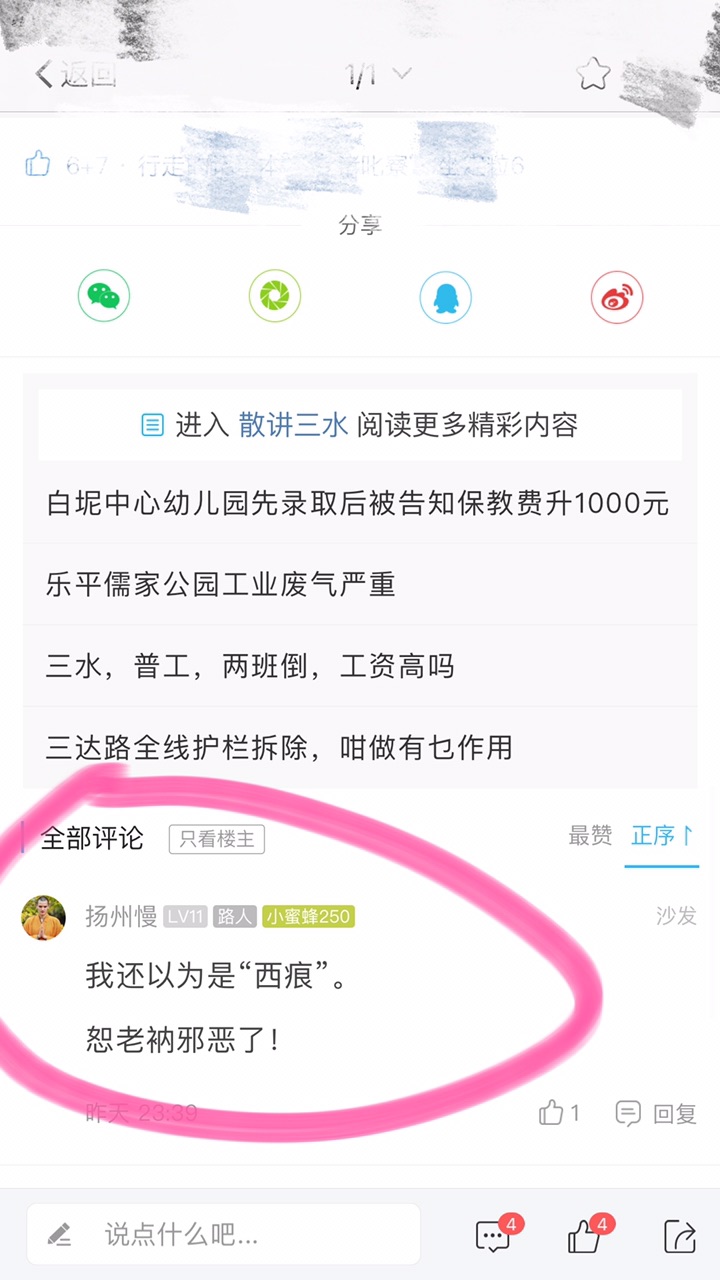
Task: Open post 乐平儒家公园工业废气严重
Action: (x=221, y=584)
